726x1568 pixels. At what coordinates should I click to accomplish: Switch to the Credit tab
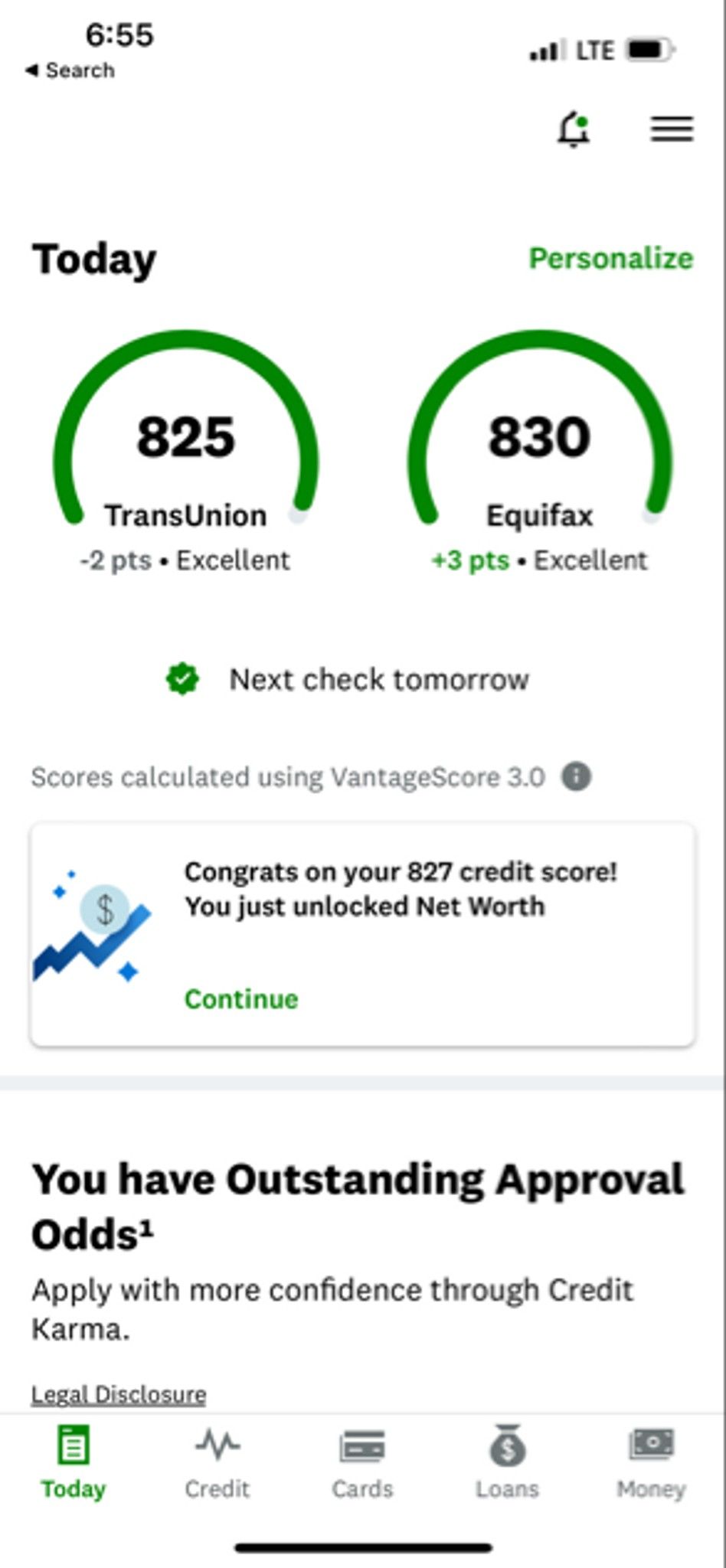coord(217,1462)
